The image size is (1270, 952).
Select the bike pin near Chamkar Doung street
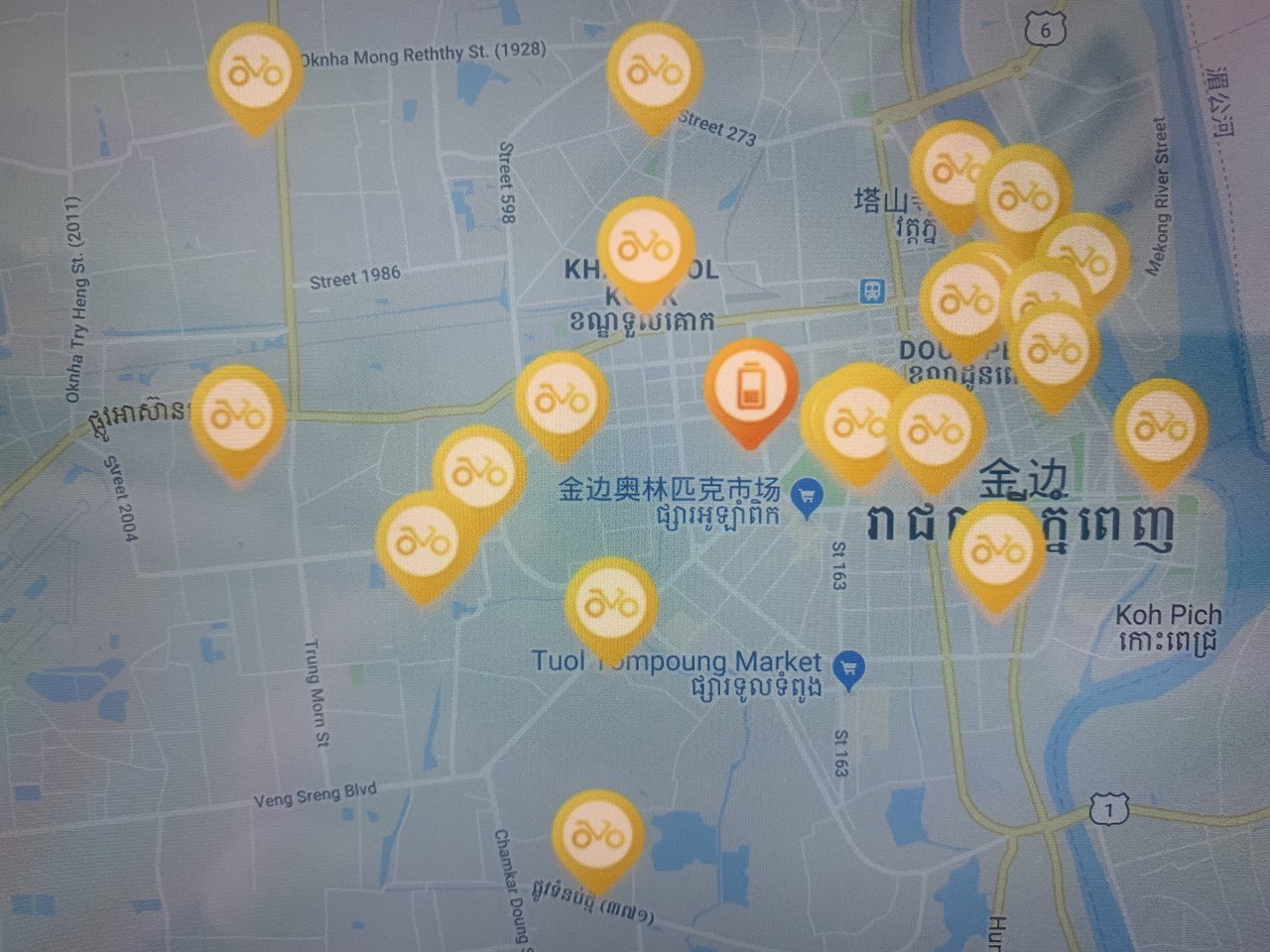pyautogui.click(x=597, y=835)
